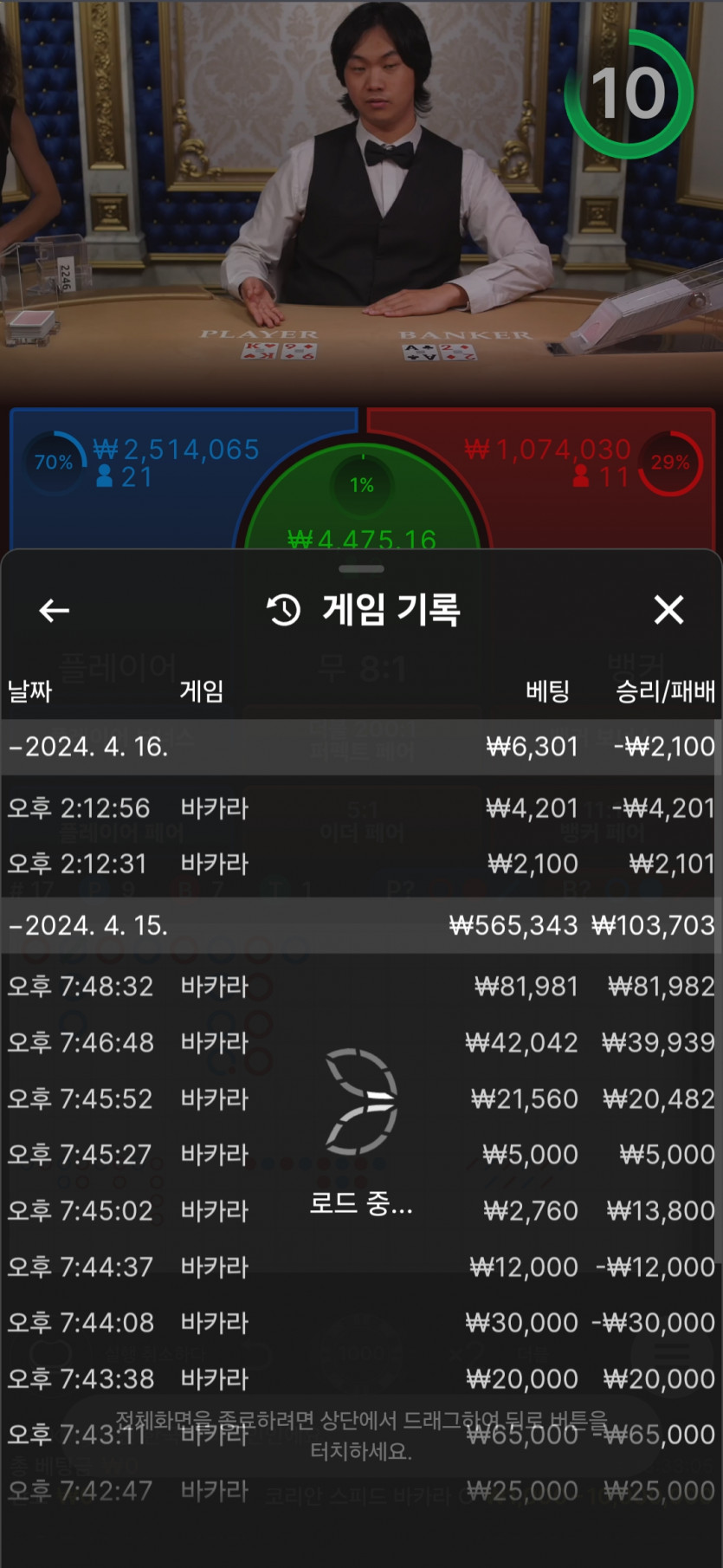This screenshot has height=1568, width=723.
Task: Open the 오후 2:12:31 바카라 record
Action: pyautogui.click(x=360, y=864)
